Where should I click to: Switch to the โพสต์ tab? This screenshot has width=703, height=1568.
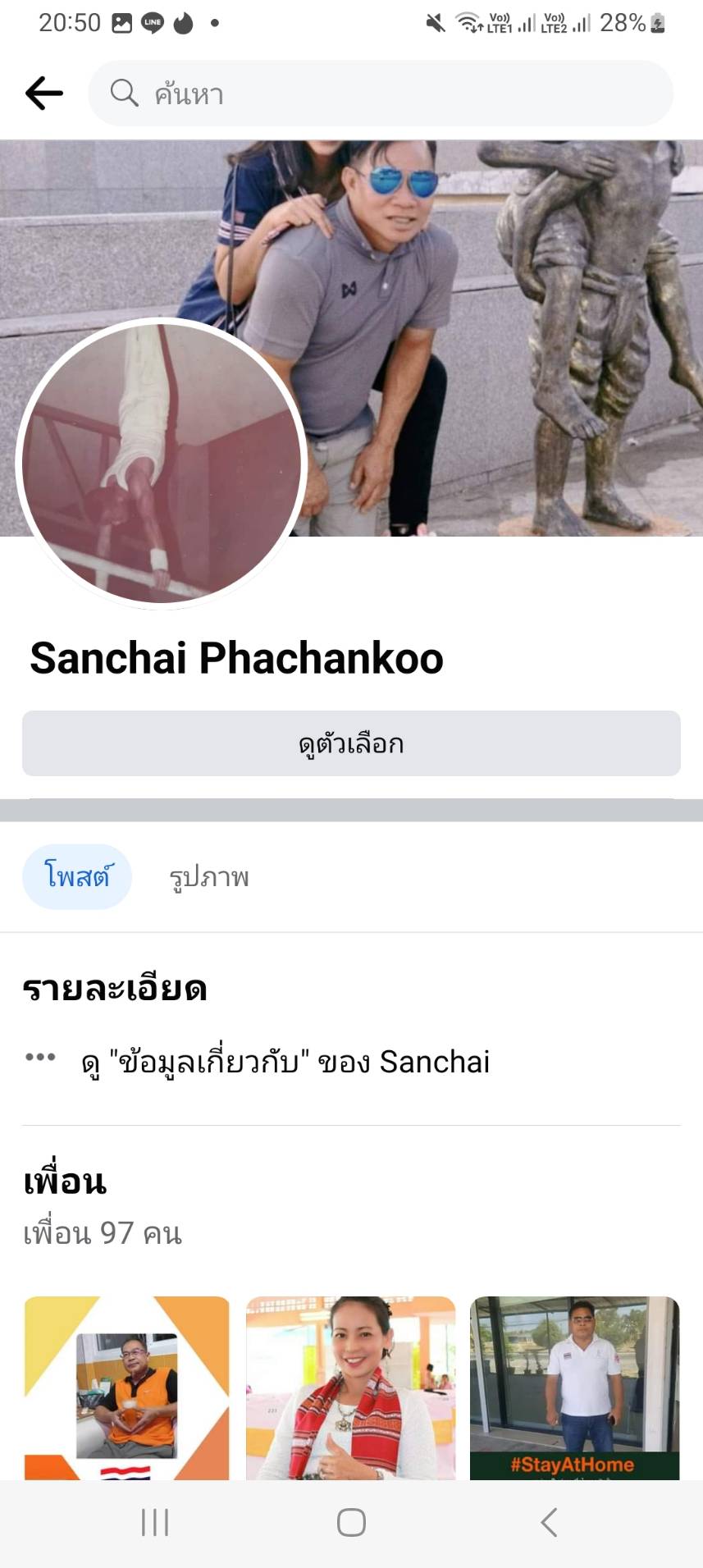click(77, 876)
